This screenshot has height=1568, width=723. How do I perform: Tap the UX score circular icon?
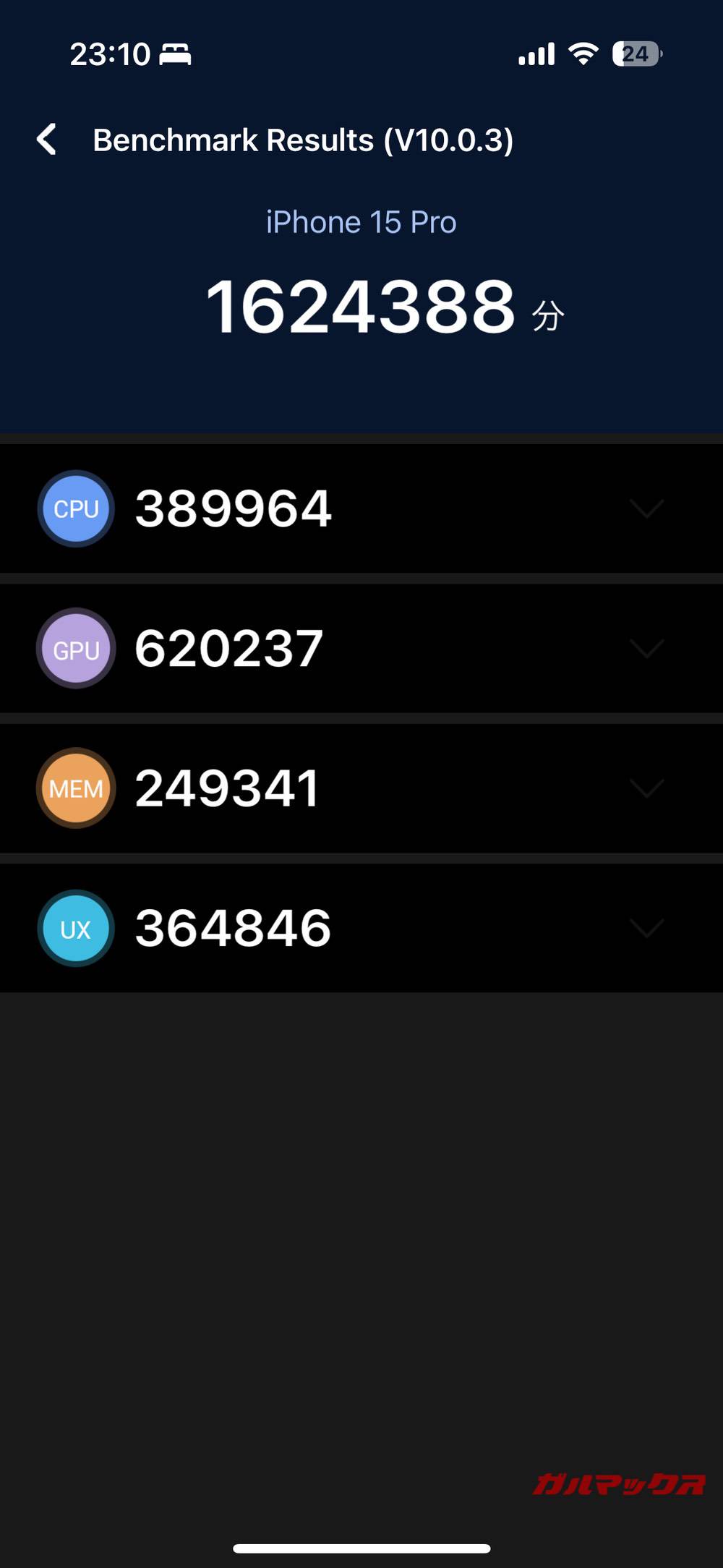coord(75,928)
